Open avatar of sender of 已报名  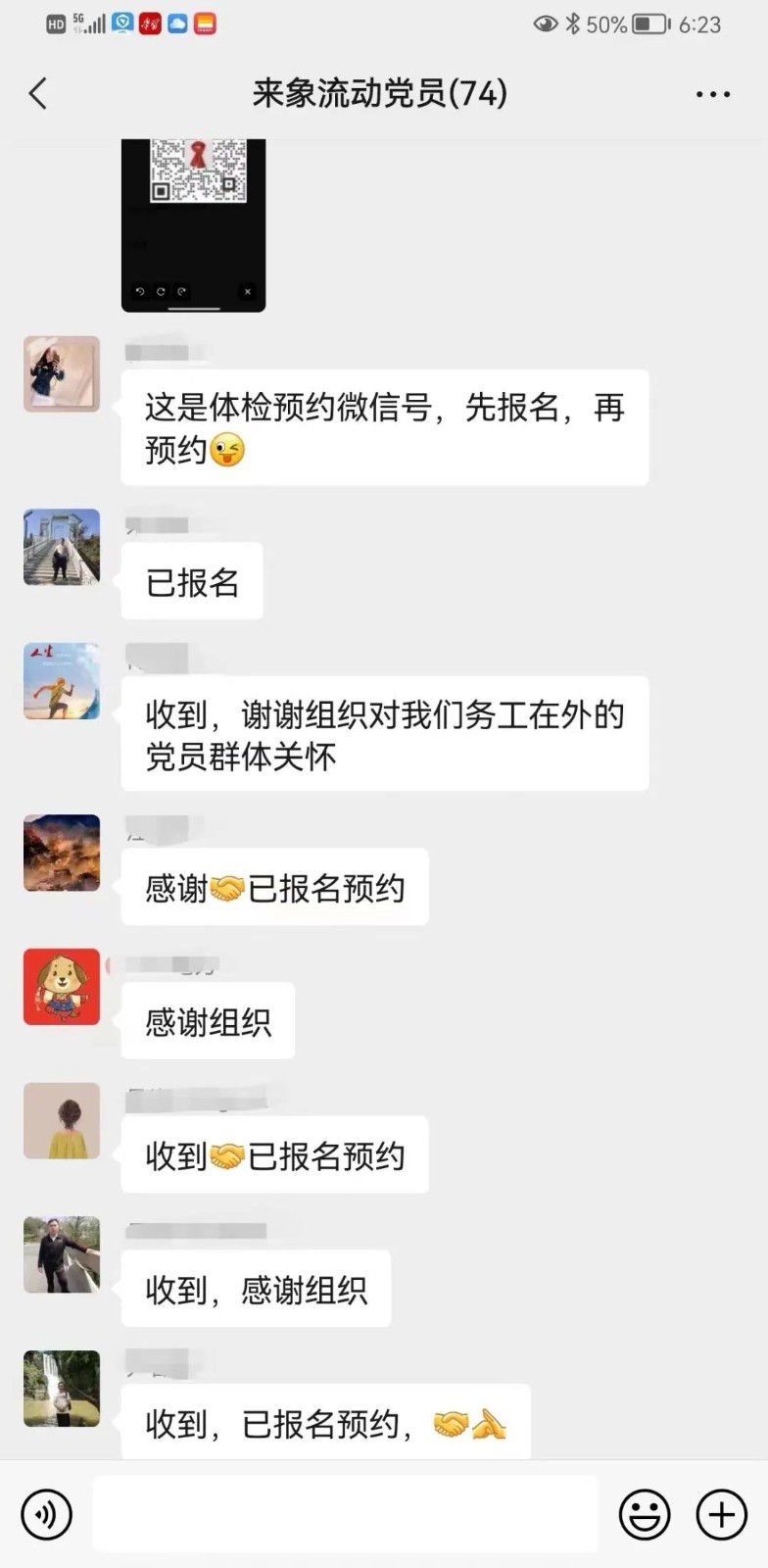pos(62,547)
